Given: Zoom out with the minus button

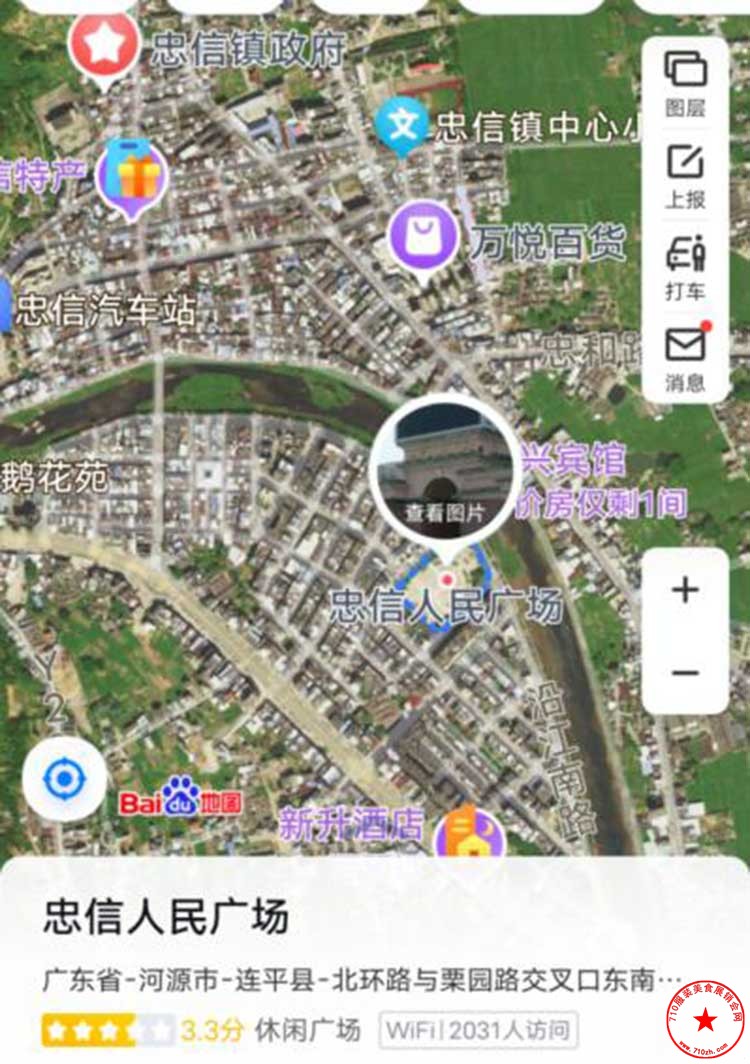Looking at the screenshot, I should point(686,672).
